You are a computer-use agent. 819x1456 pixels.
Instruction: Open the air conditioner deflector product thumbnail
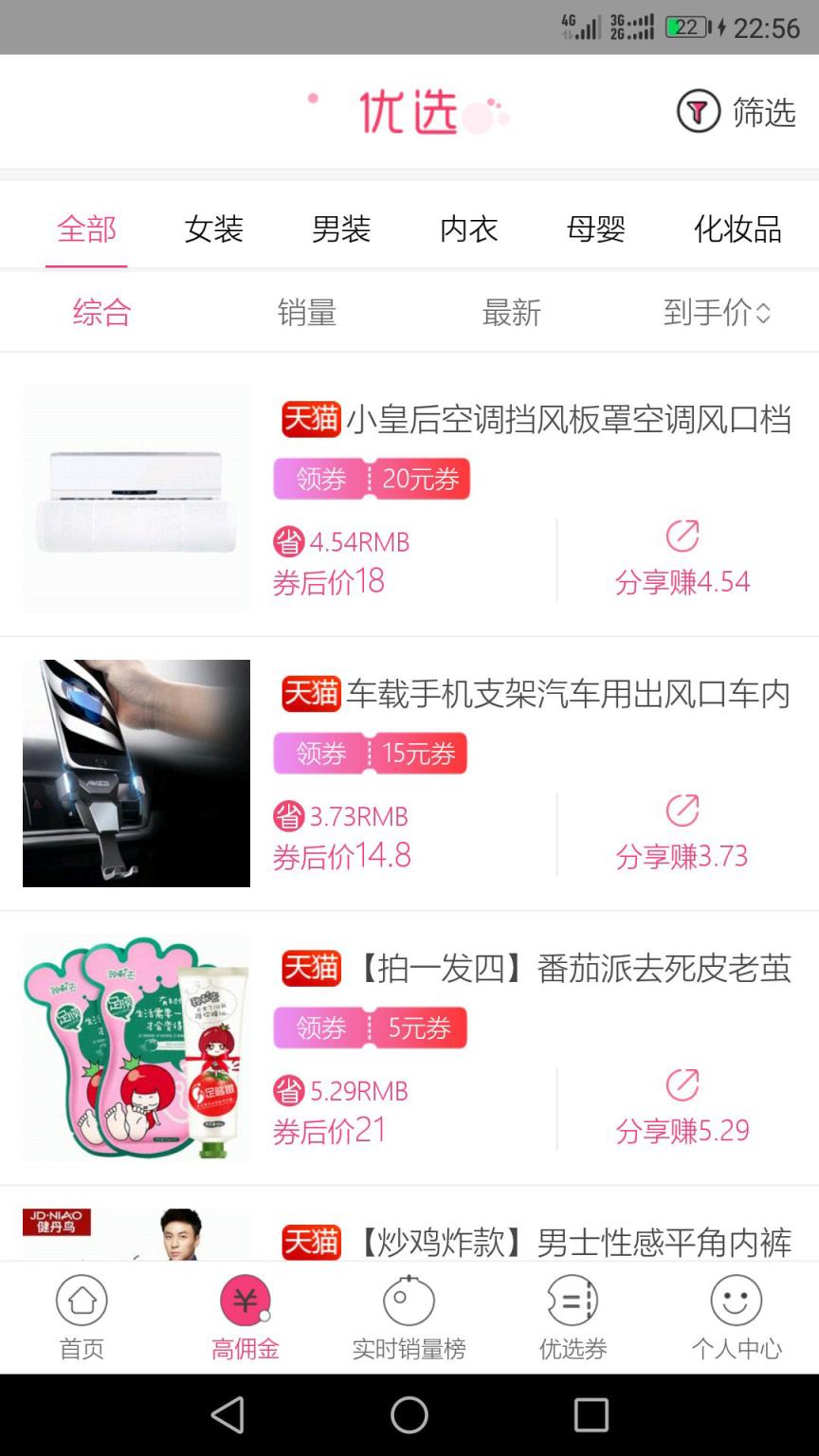click(136, 497)
